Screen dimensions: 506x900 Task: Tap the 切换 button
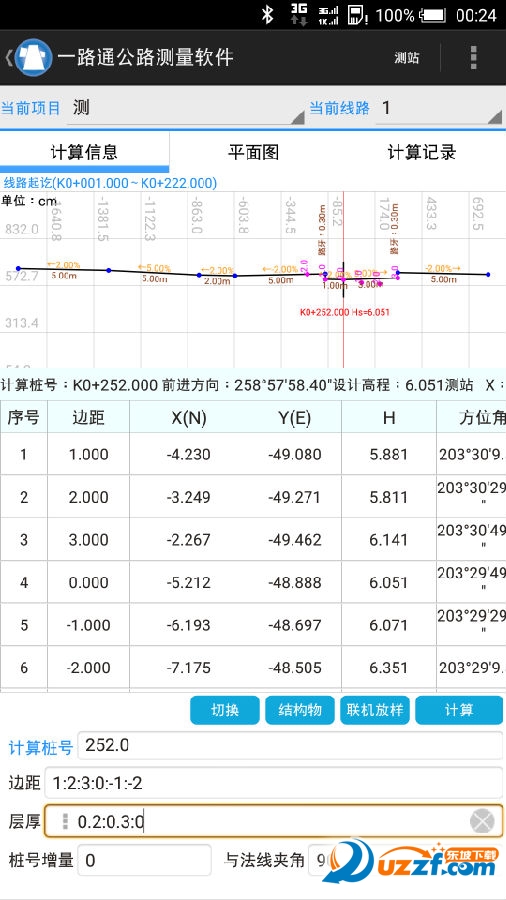click(x=224, y=710)
